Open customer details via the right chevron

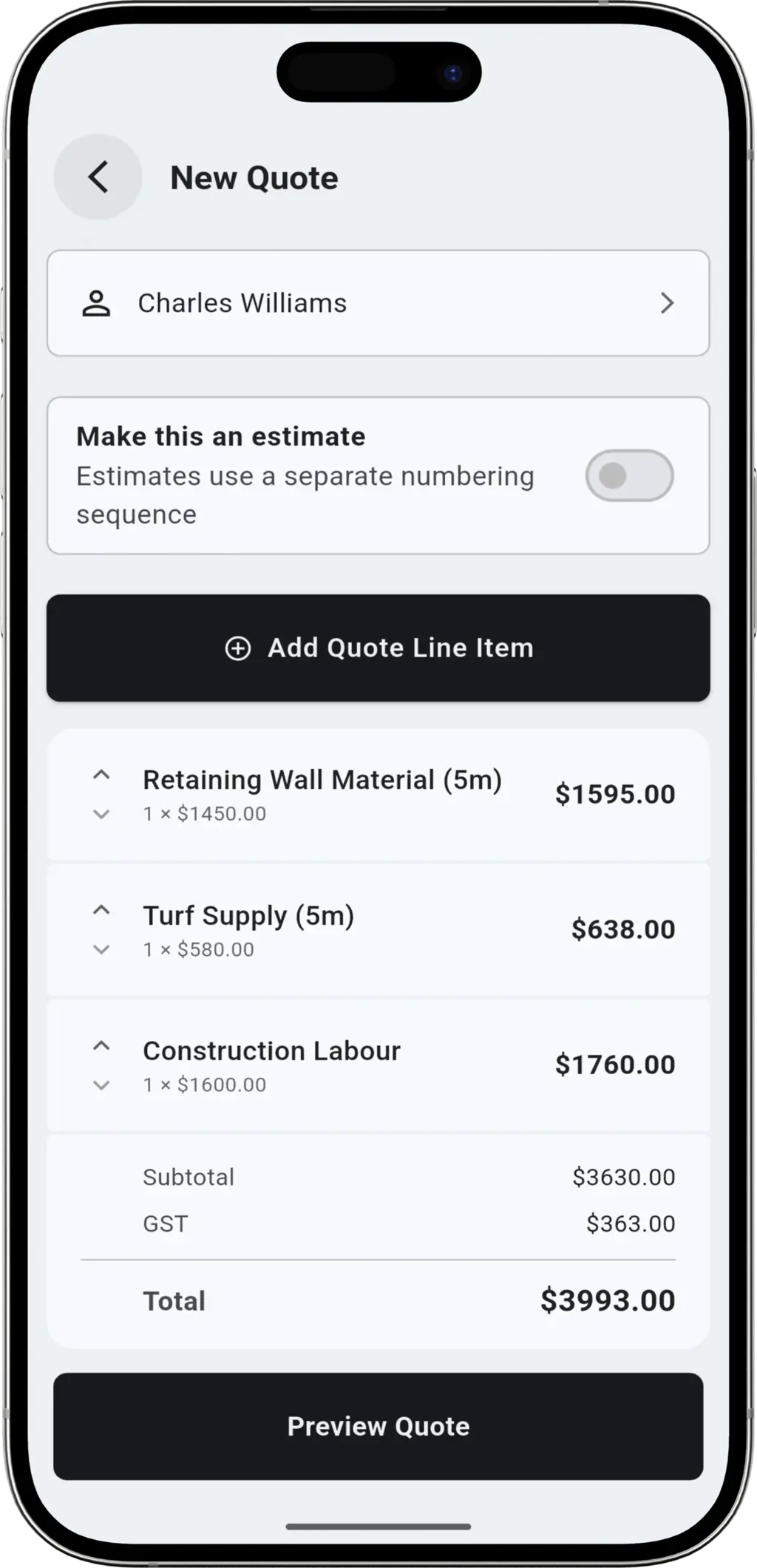[668, 303]
